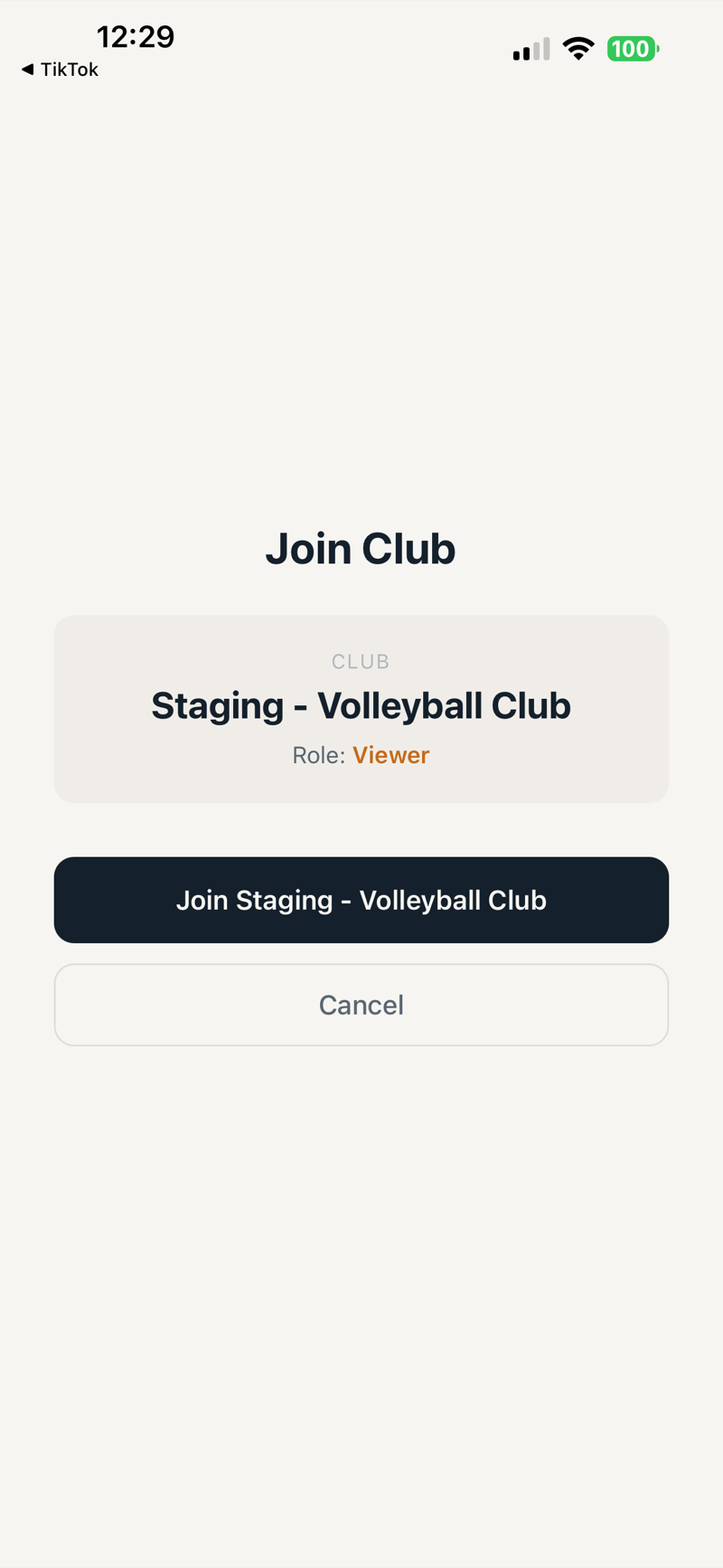The height and width of the screenshot is (1568, 723).
Task: Select the Join Club heading
Action: click(361, 548)
